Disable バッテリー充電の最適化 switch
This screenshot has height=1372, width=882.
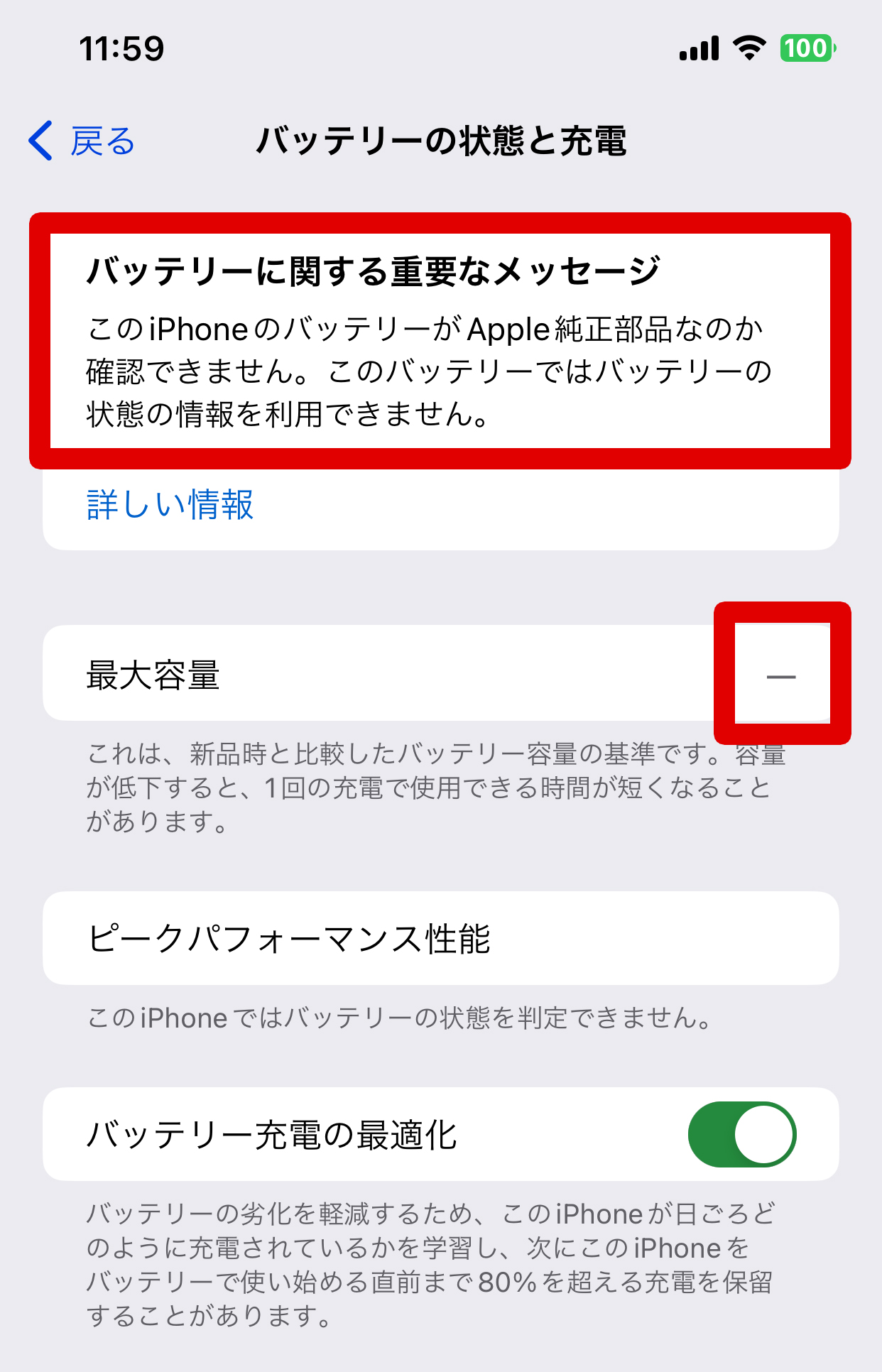tap(741, 1134)
